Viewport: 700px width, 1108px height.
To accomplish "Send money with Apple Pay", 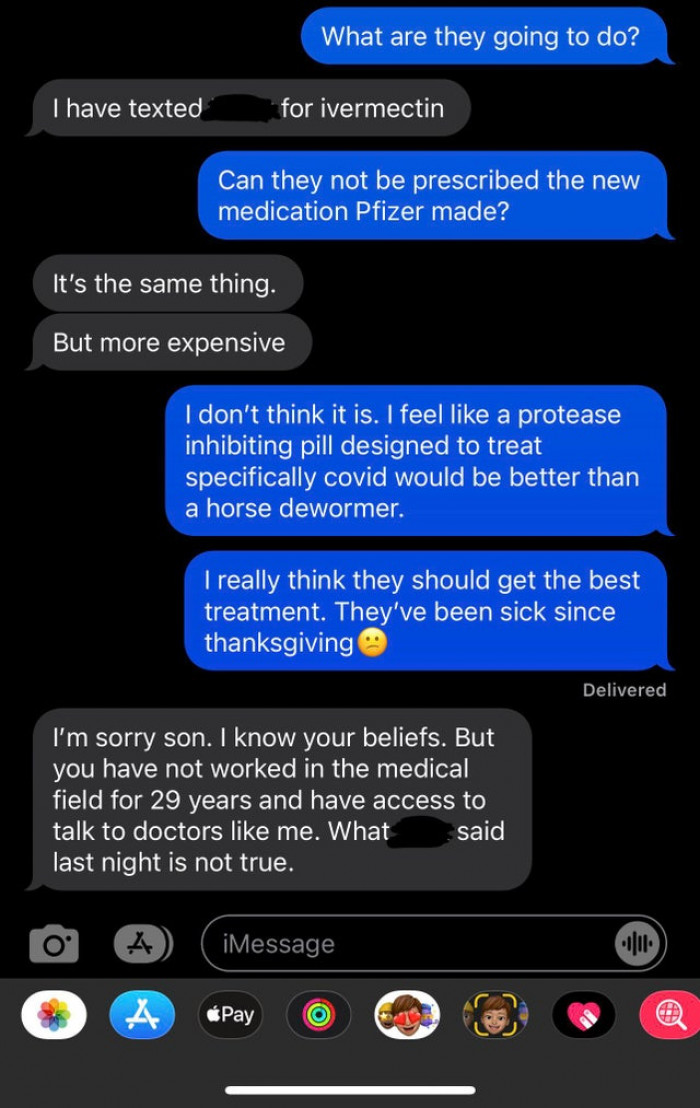I will pos(228,1015).
